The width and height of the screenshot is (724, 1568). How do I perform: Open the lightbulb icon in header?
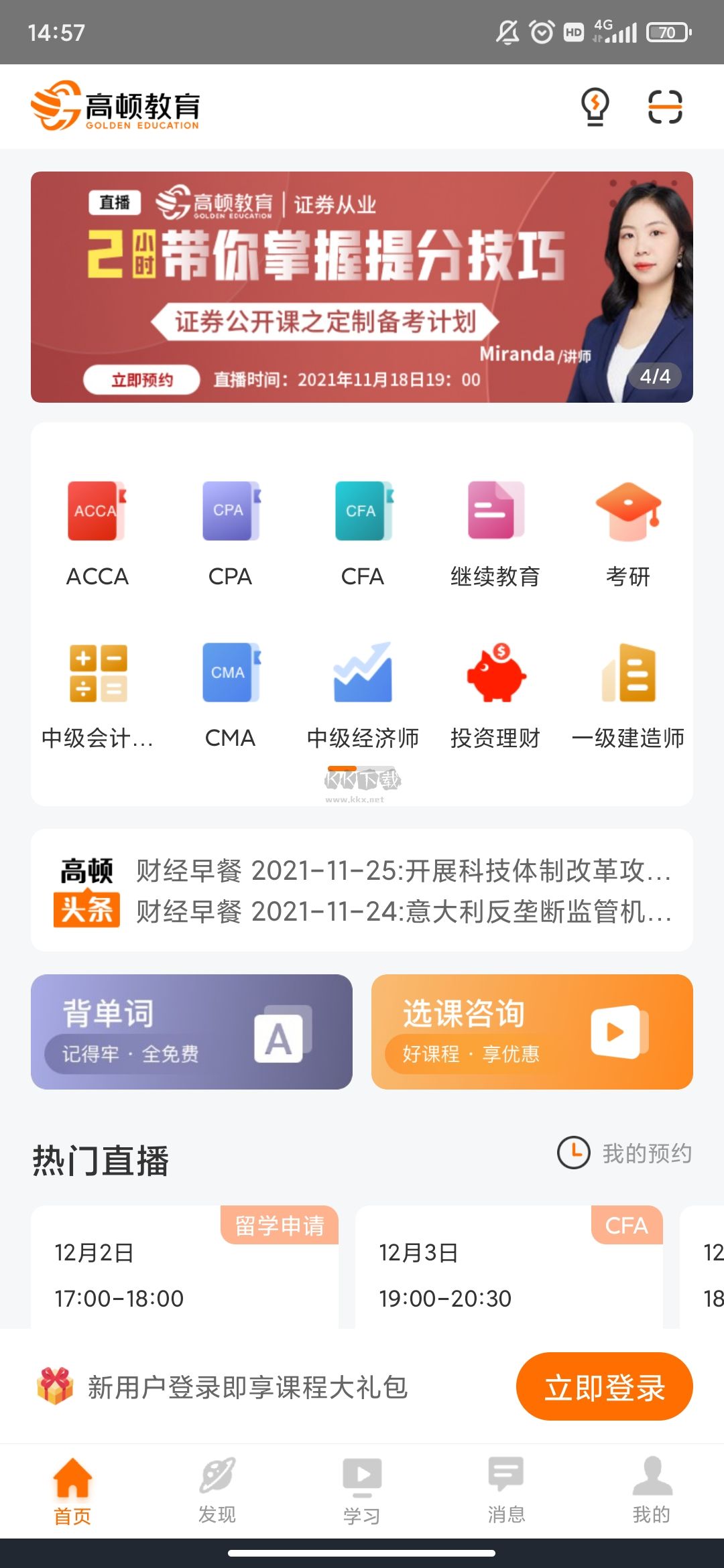(x=594, y=106)
